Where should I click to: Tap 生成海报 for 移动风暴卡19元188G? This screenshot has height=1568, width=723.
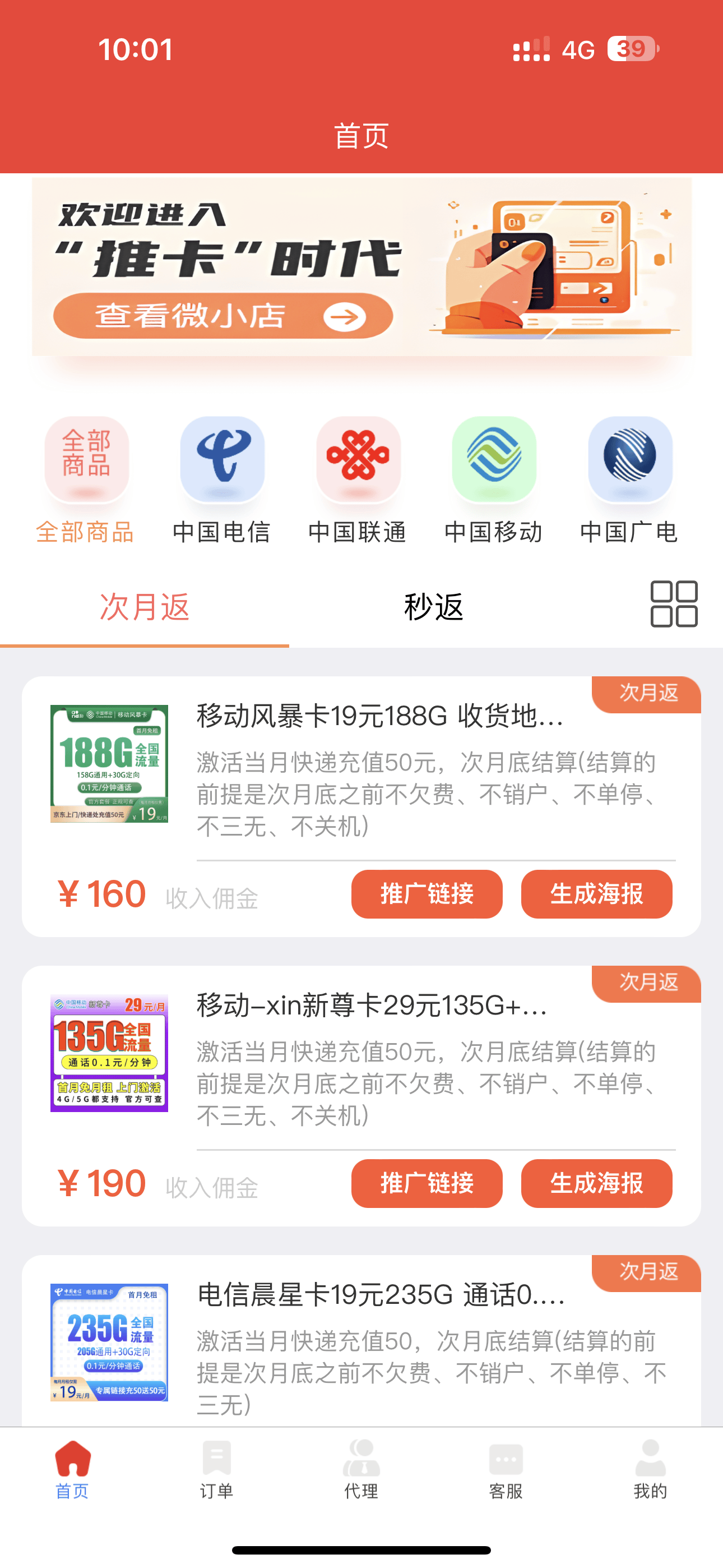tap(596, 894)
